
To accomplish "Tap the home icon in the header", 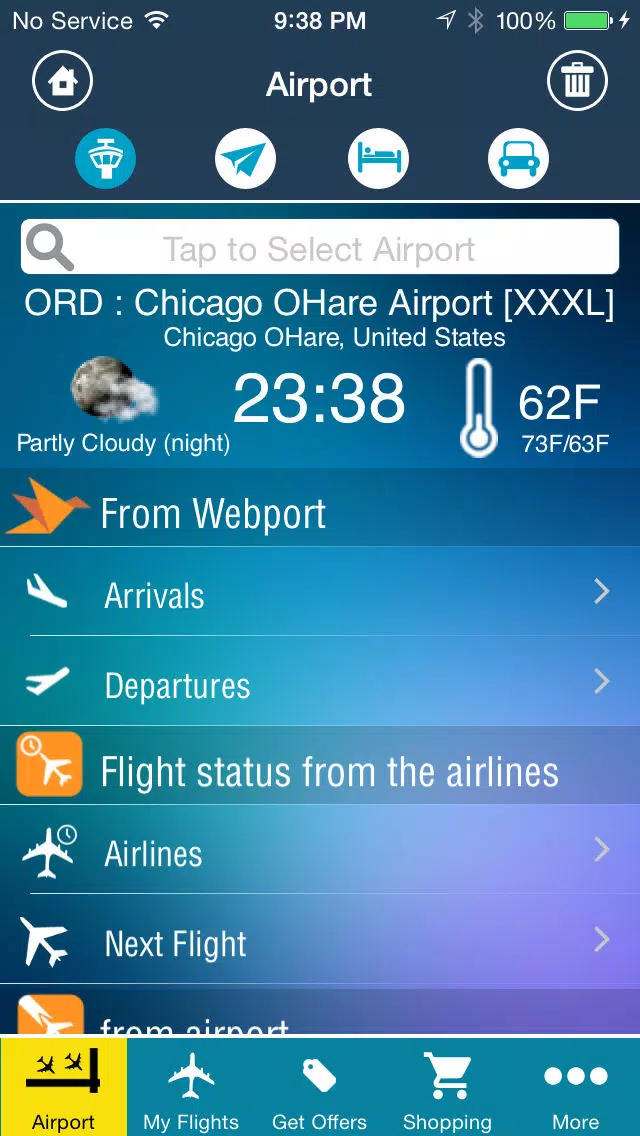I will 63,81.
